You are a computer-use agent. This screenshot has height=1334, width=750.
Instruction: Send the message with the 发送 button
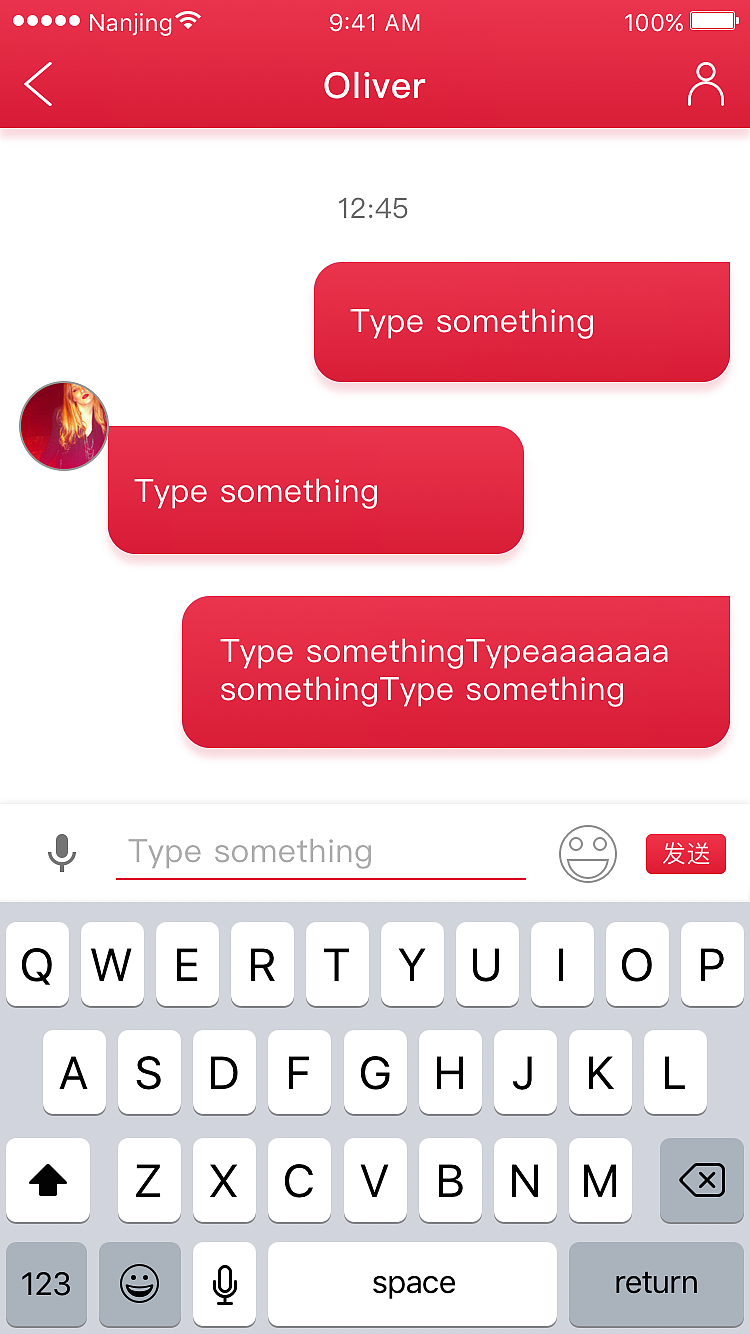tap(685, 853)
